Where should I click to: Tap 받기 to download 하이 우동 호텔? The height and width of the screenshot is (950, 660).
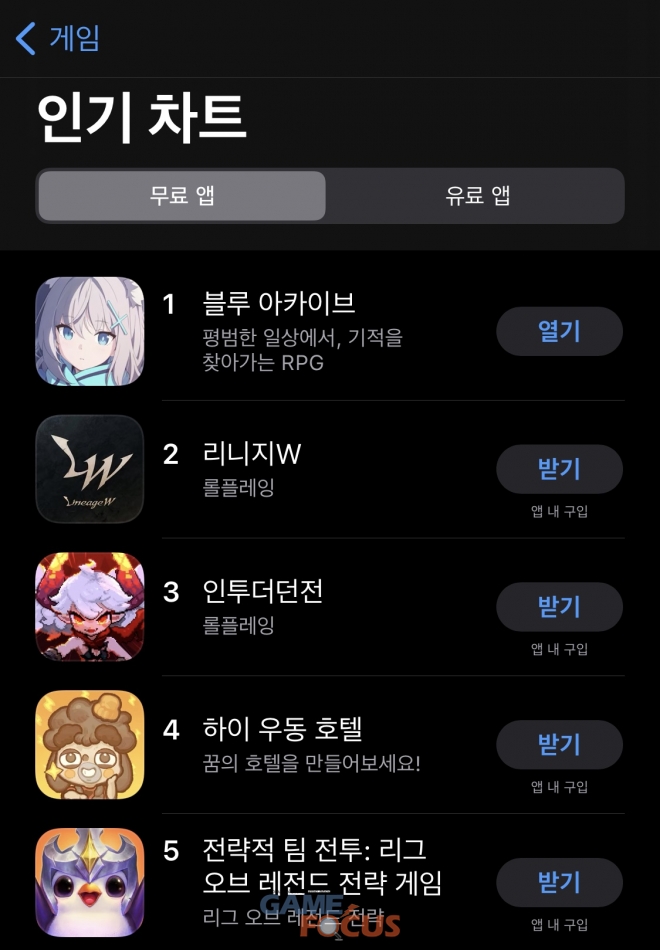pos(559,744)
